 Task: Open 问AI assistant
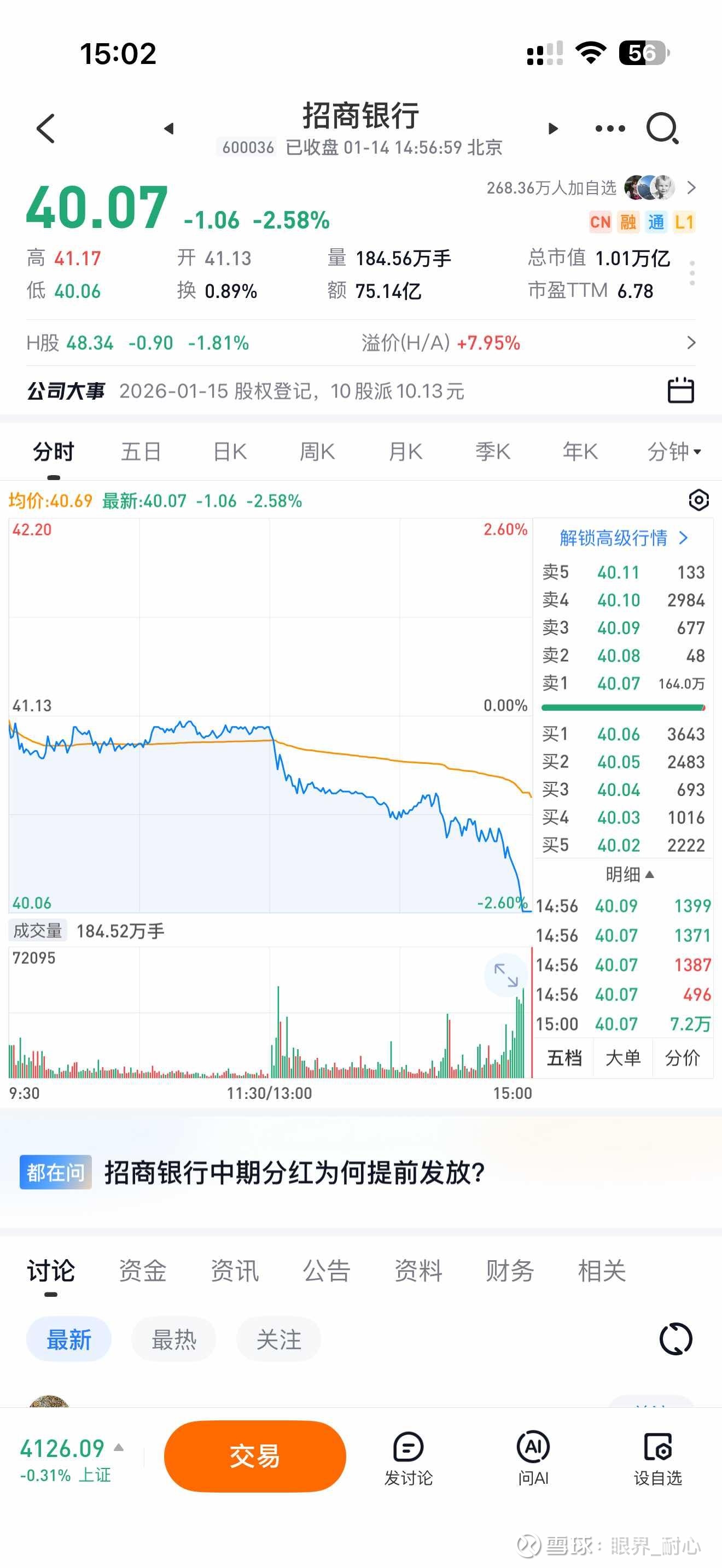pyautogui.click(x=533, y=1458)
